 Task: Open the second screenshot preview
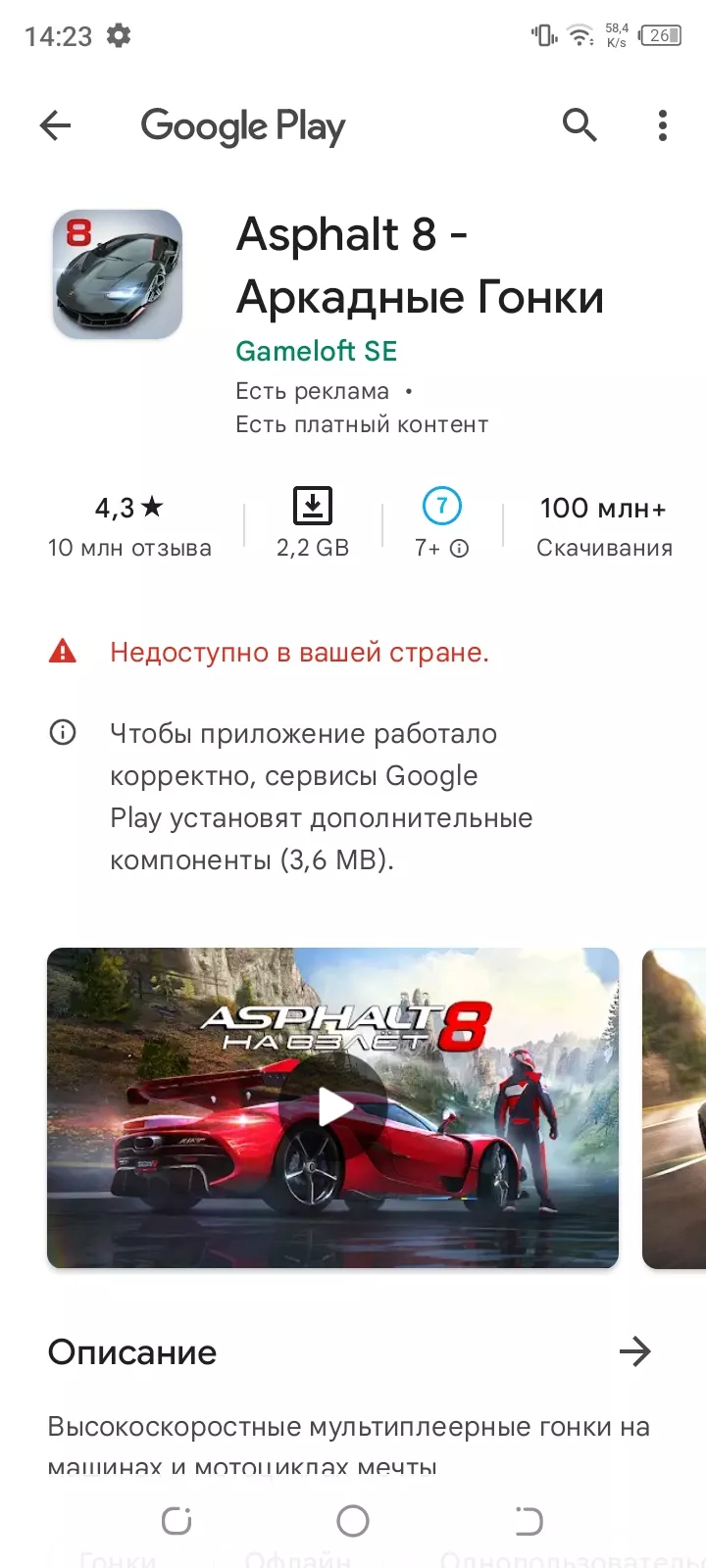(x=677, y=1107)
